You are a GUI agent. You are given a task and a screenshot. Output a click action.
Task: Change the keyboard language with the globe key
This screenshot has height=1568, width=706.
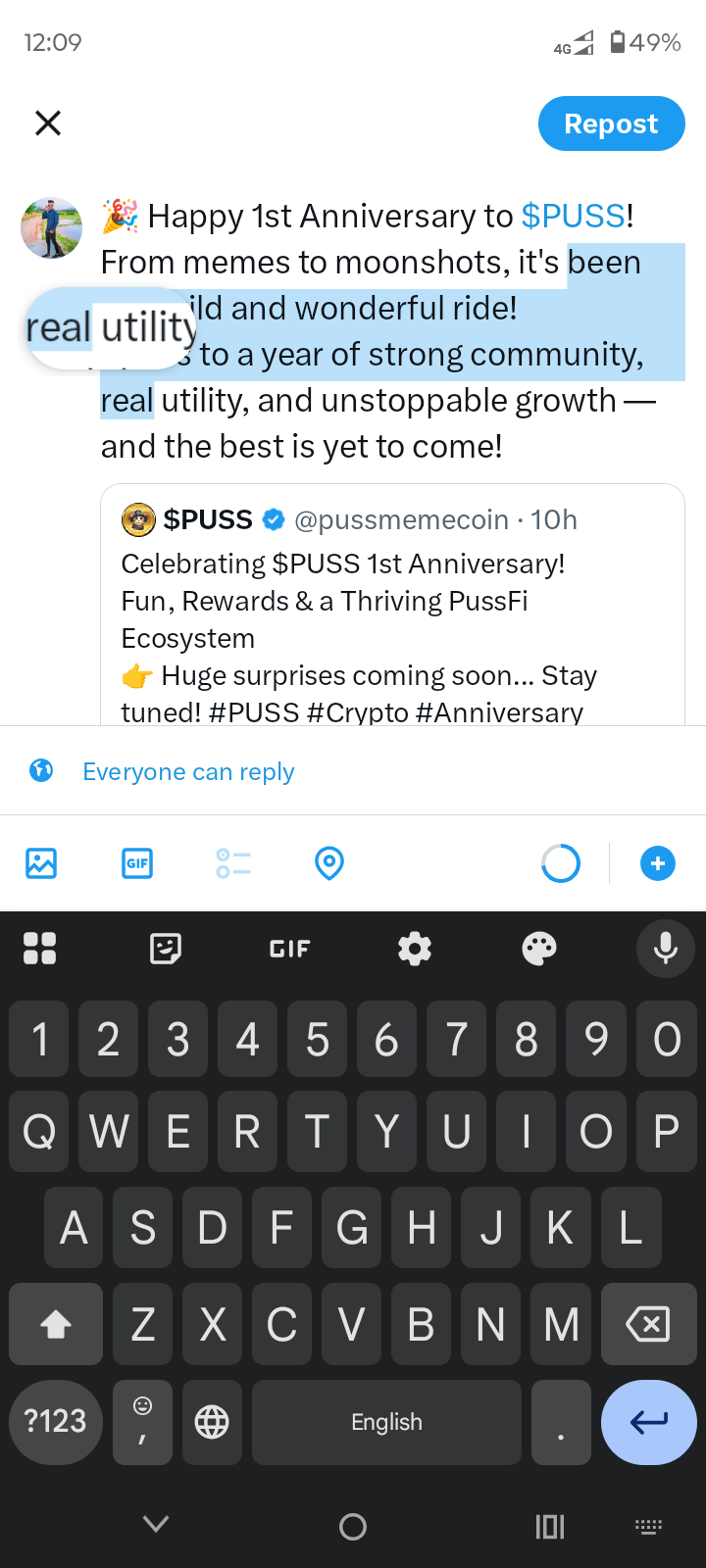click(x=212, y=1422)
